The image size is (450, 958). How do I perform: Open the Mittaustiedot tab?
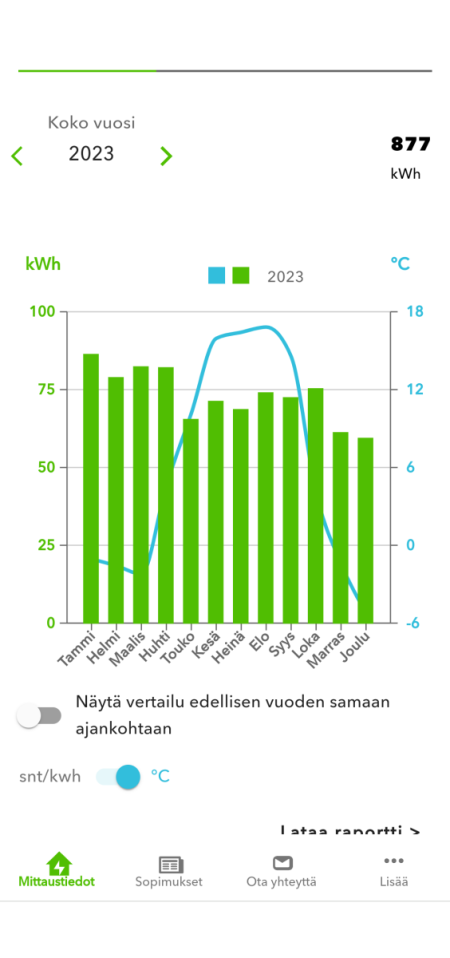click(57, 870)
